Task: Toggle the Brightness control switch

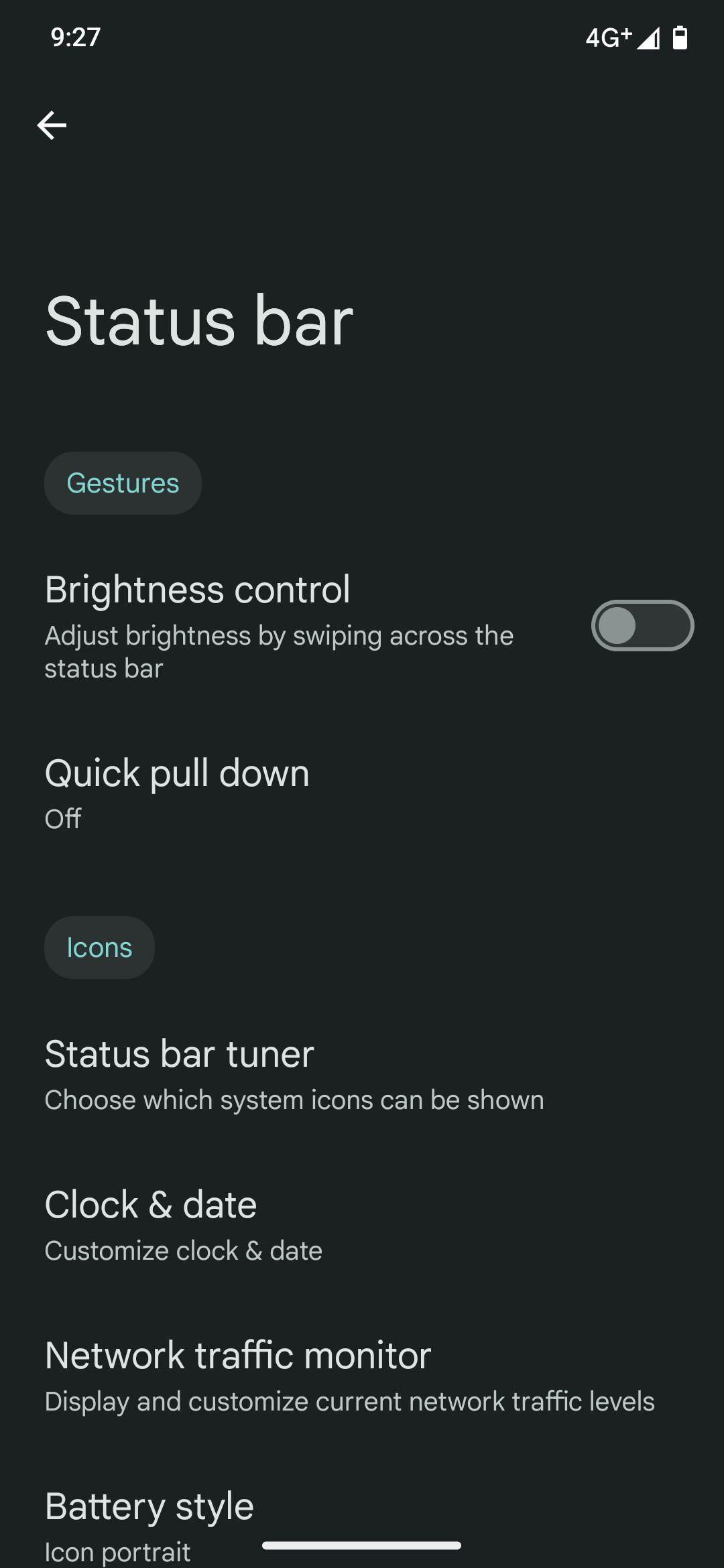Action: (642, 625)
